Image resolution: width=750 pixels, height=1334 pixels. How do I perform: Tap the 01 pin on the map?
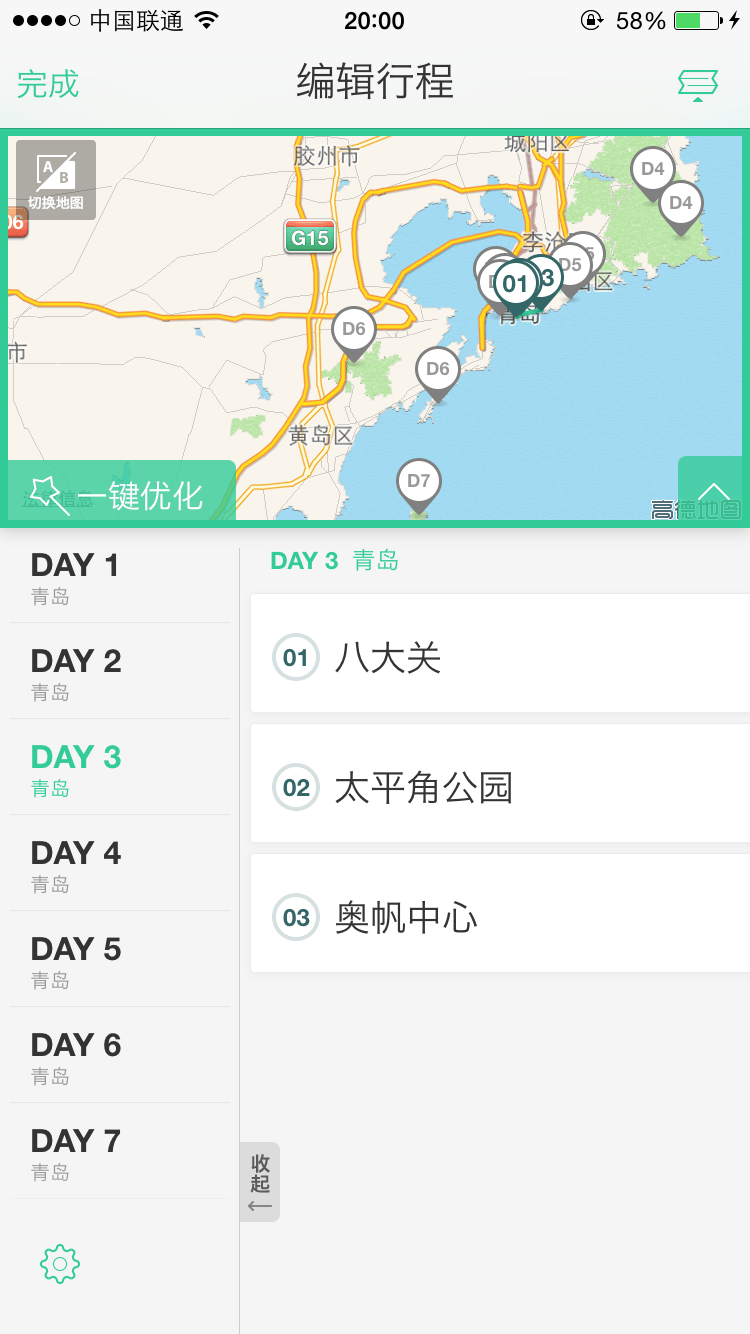pyautogui.click(x=515, y=284)
